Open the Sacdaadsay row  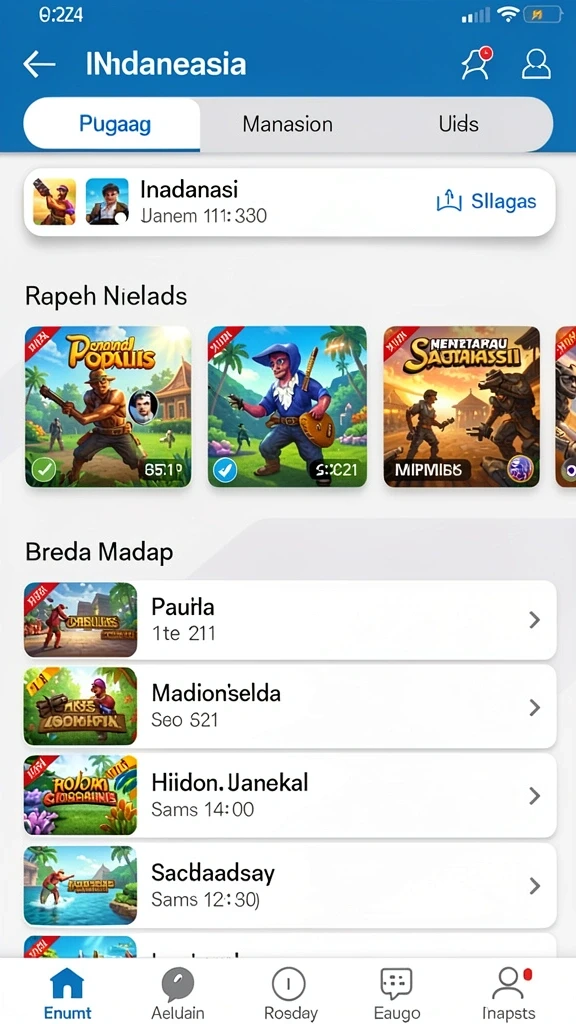point(290,885)
